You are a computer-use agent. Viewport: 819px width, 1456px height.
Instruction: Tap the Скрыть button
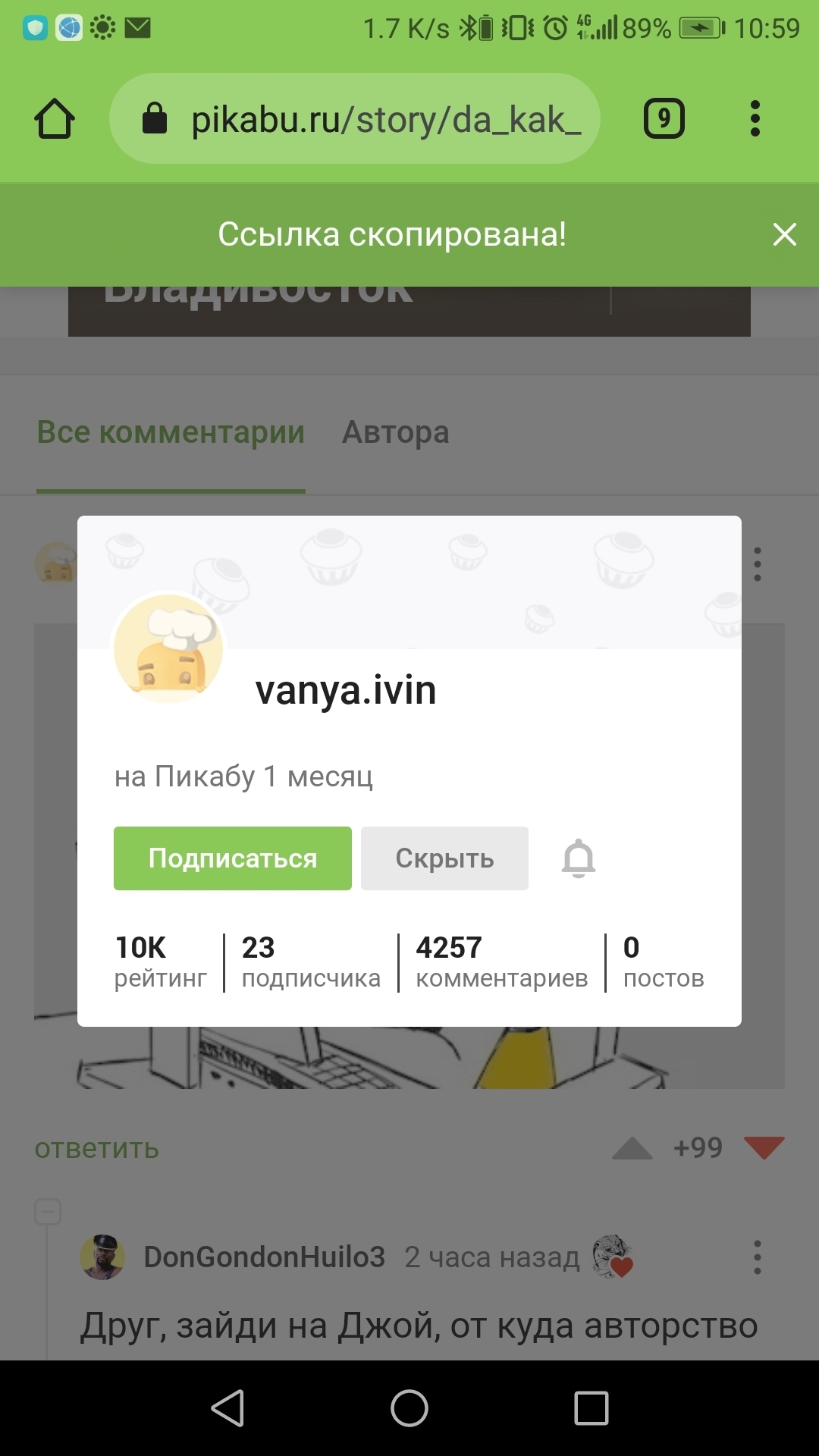click(x=444, y=858)
